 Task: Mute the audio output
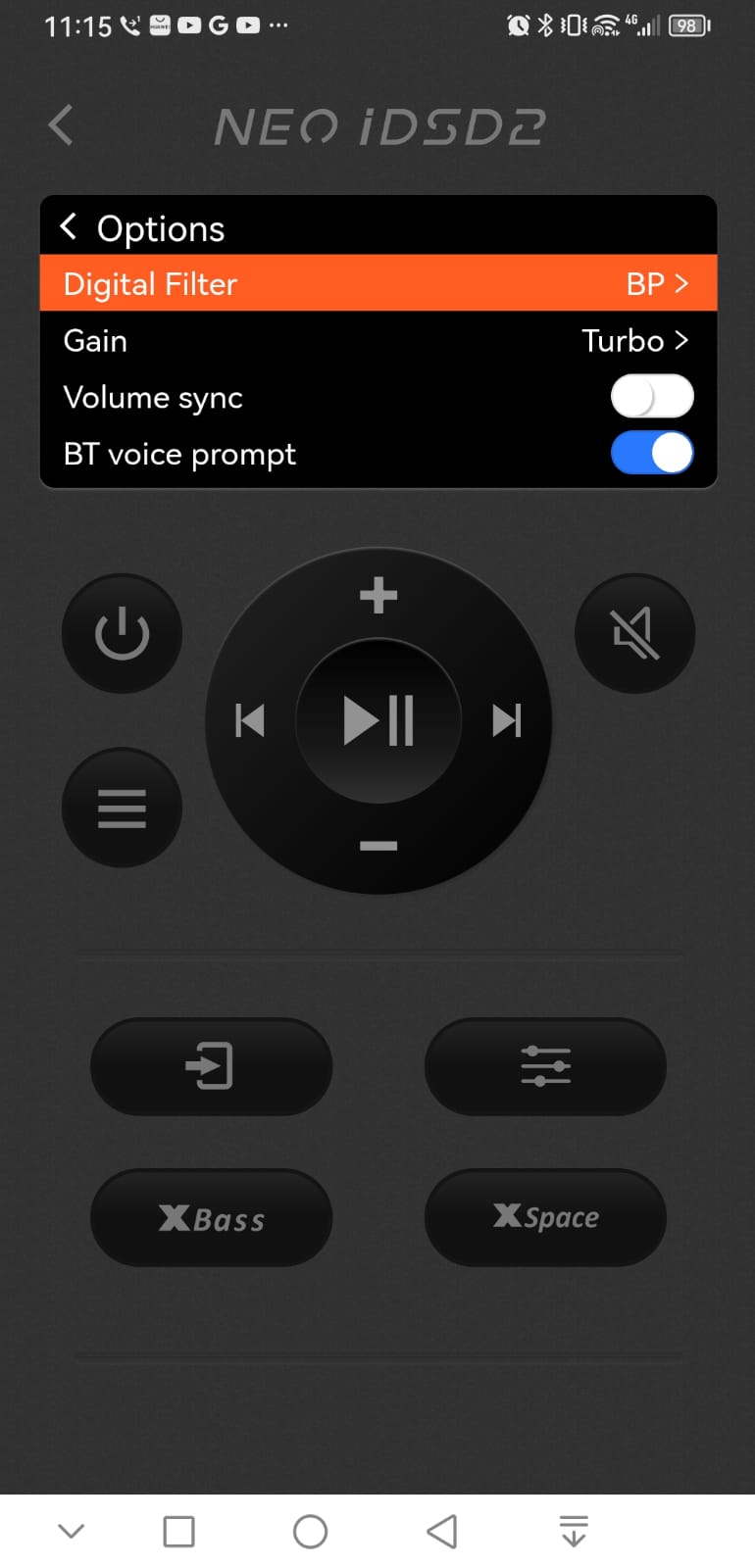634,633
